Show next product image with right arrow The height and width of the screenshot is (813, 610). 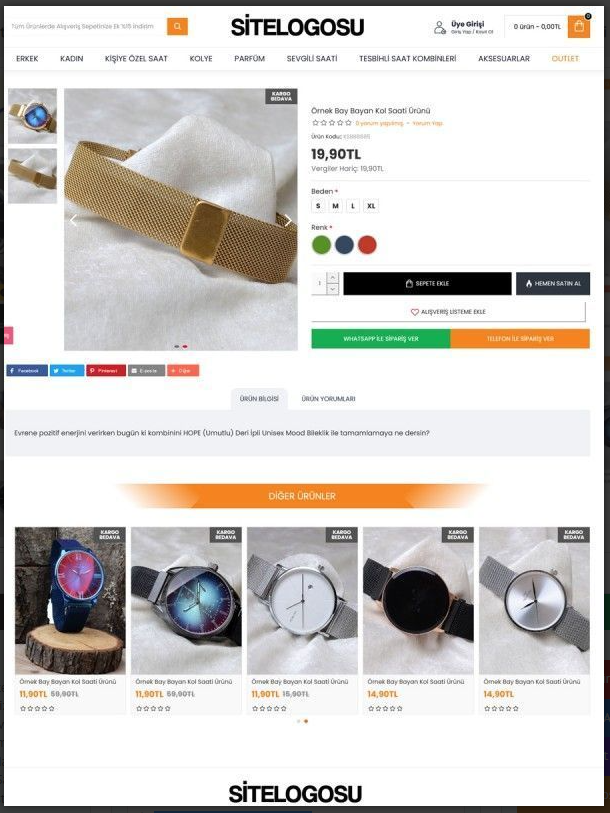288,221
